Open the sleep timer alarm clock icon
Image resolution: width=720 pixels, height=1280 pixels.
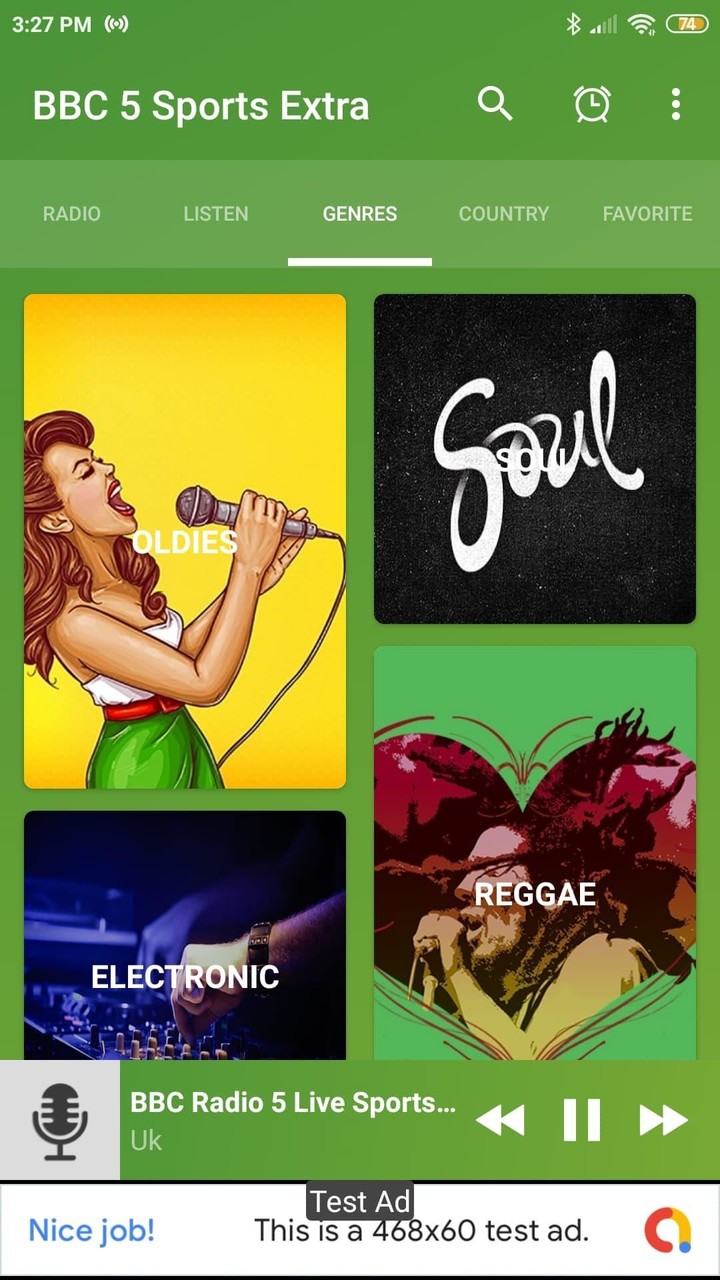(592, 103)
